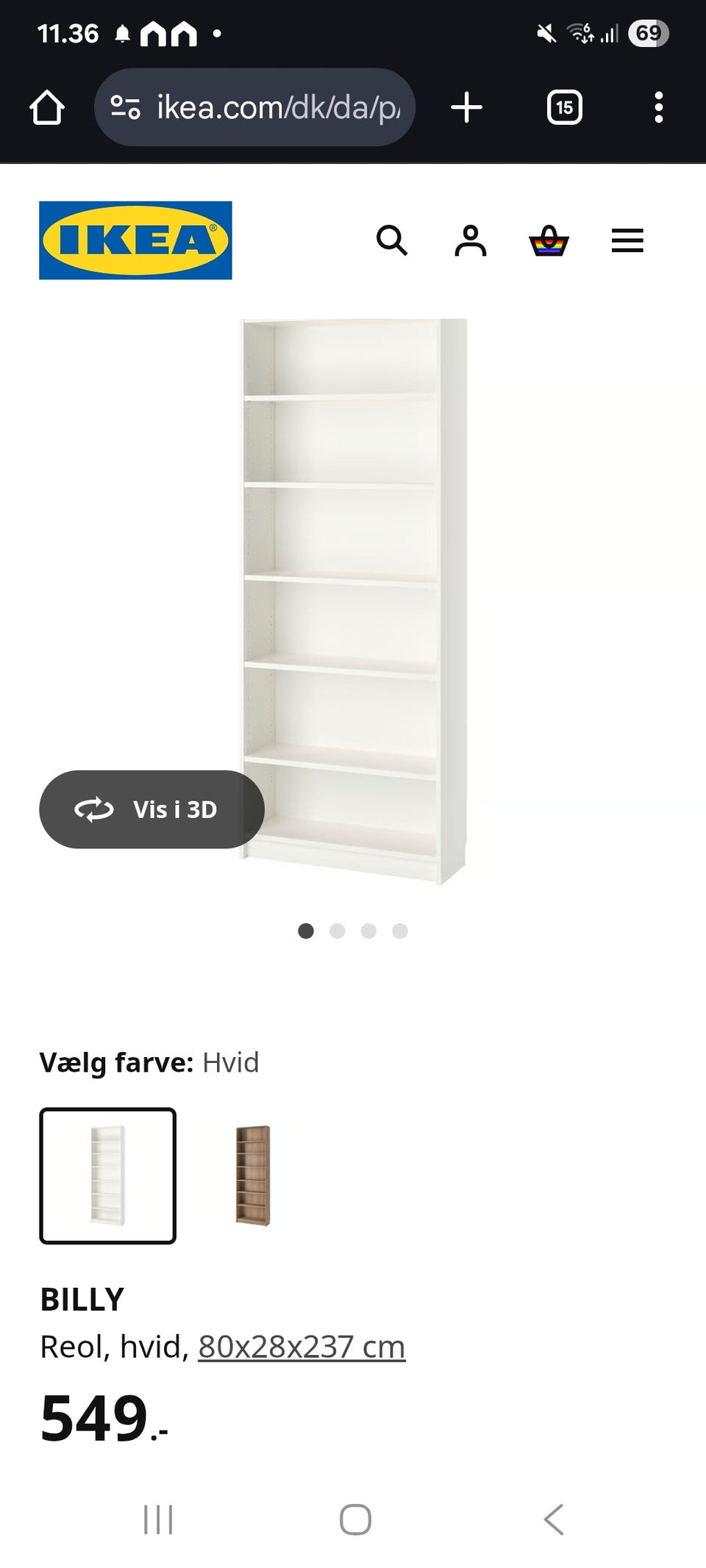Open the search function
This screenshot has height=1568, width=706.
392,241
